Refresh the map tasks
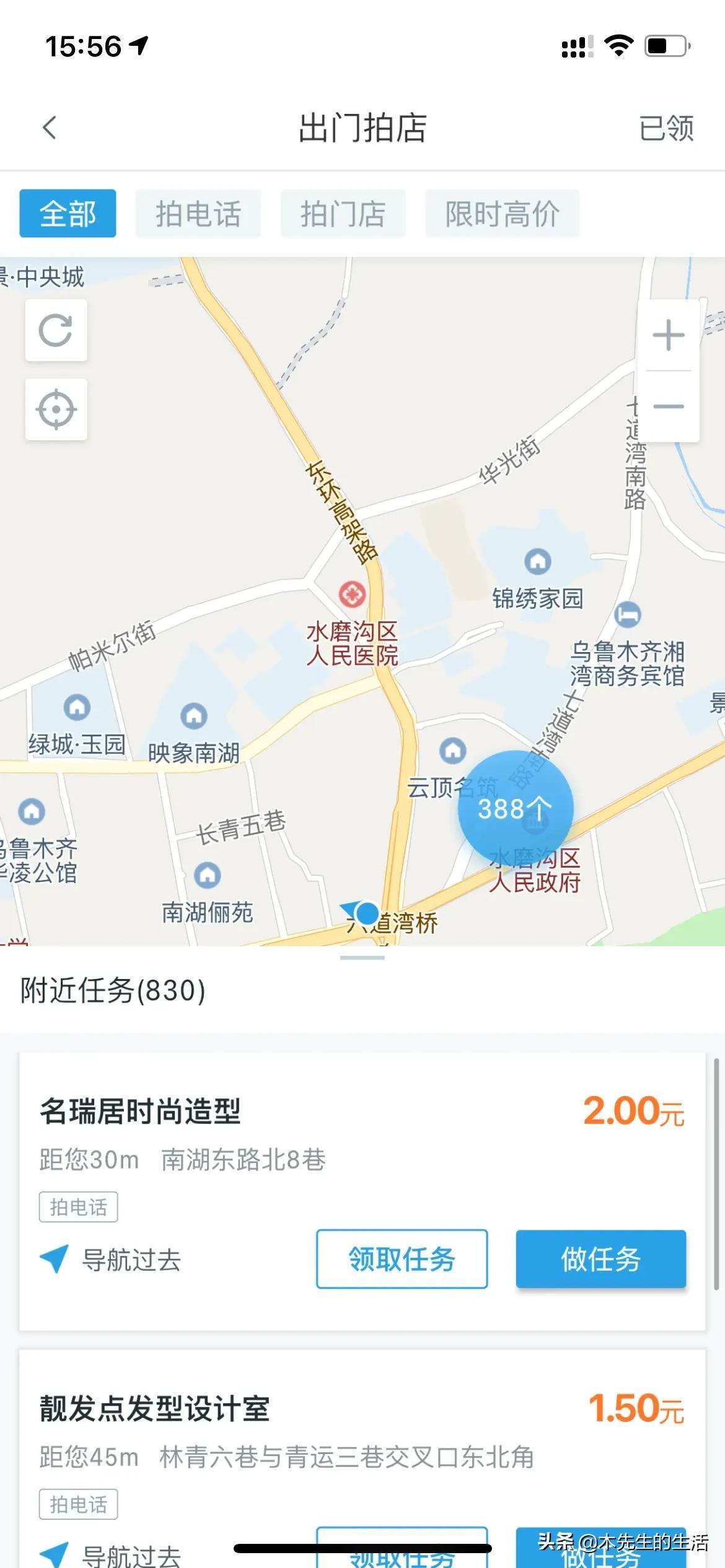 tap(56, 330)
